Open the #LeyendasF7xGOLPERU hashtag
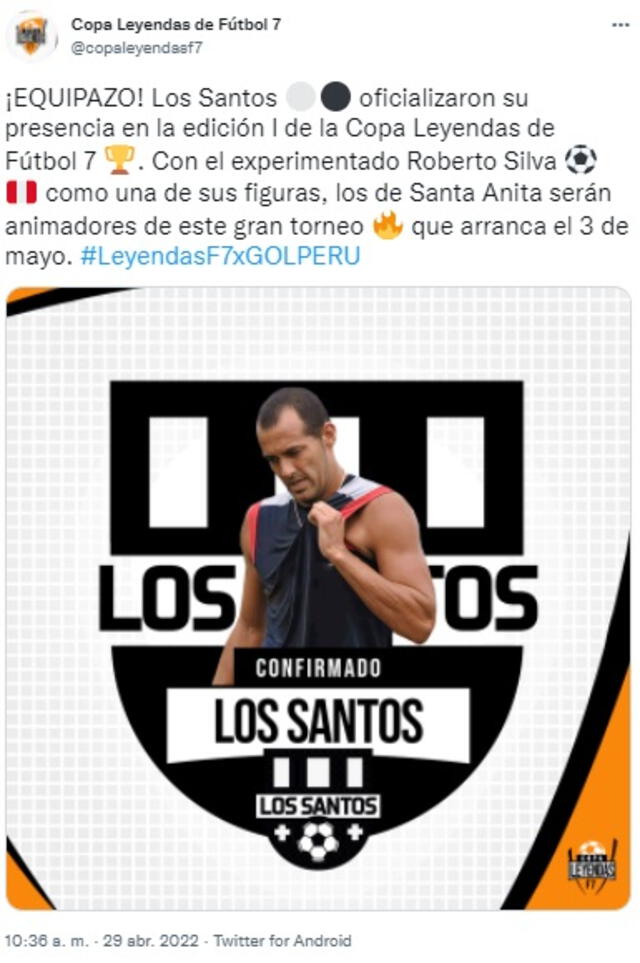 220,256
